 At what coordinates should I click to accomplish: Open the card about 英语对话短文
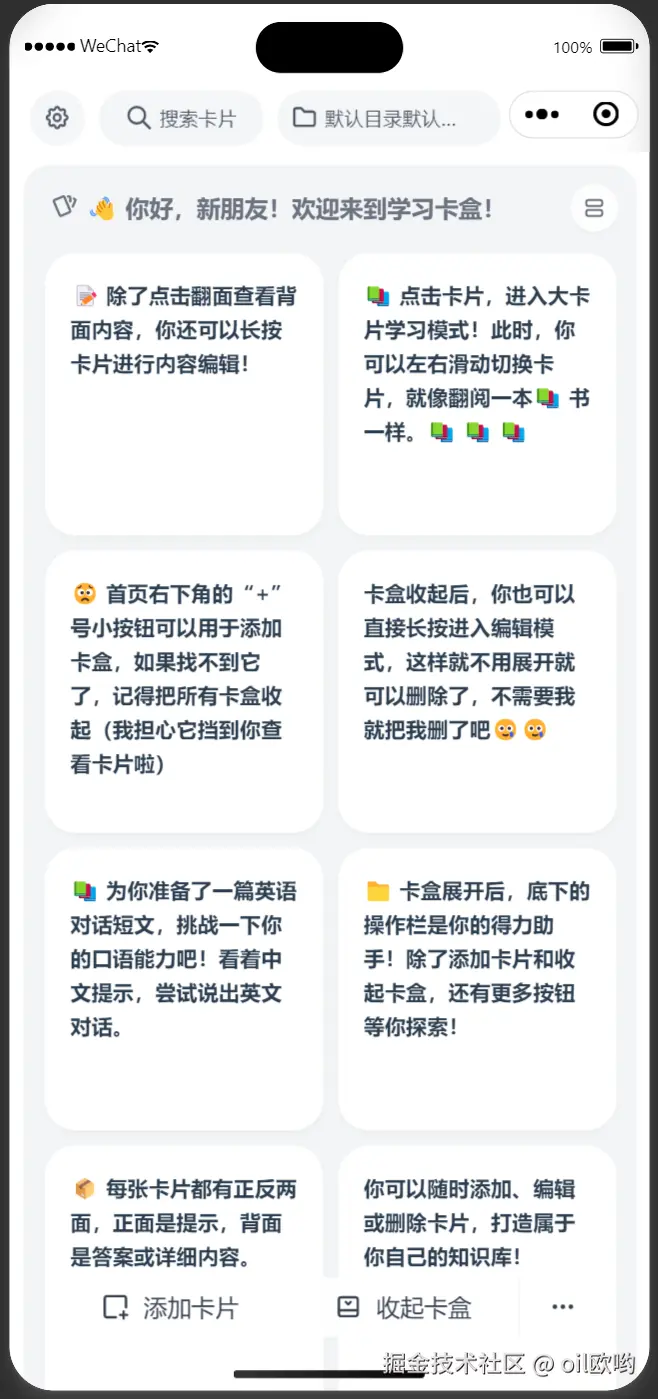184,988
